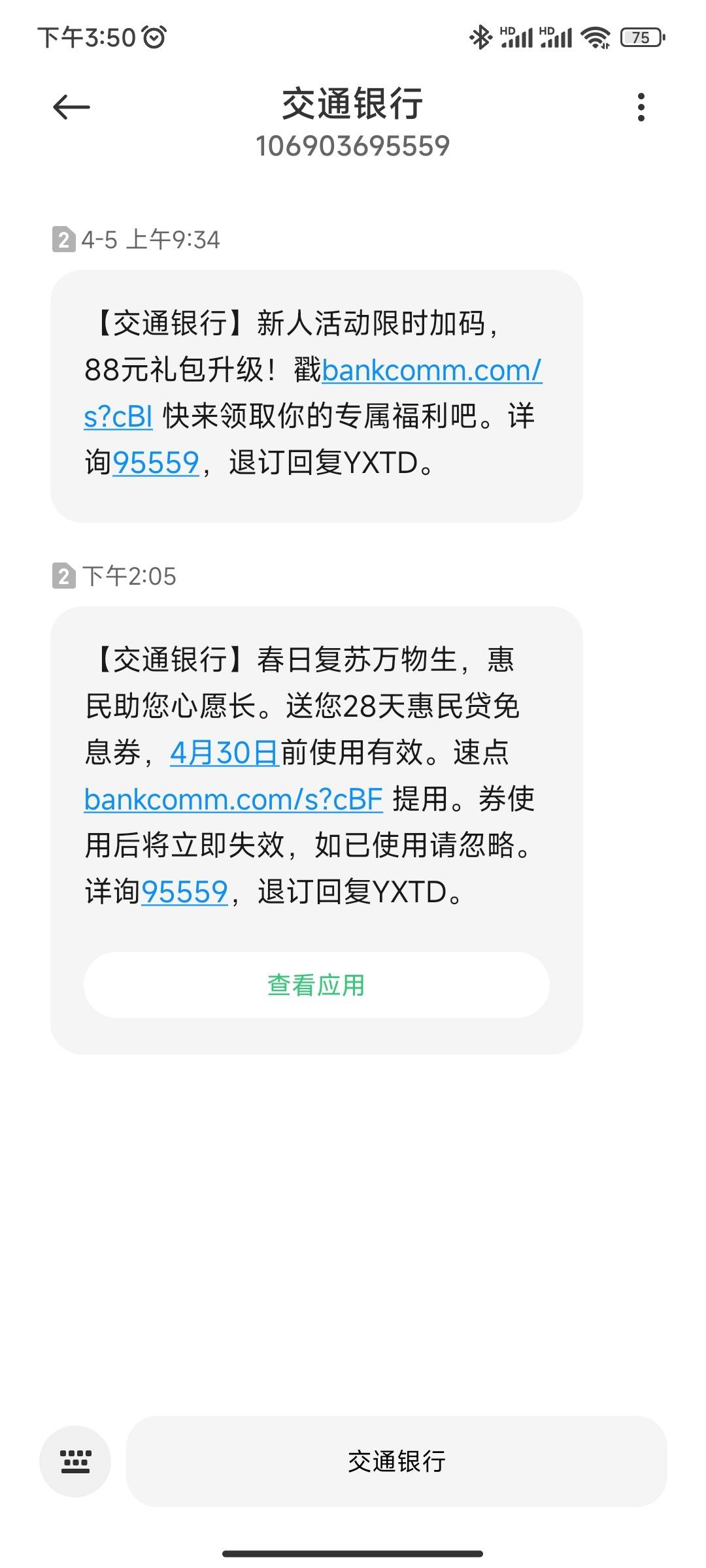Tap the 查看应用 button
706x1568 pixels.
coord(316,985)
